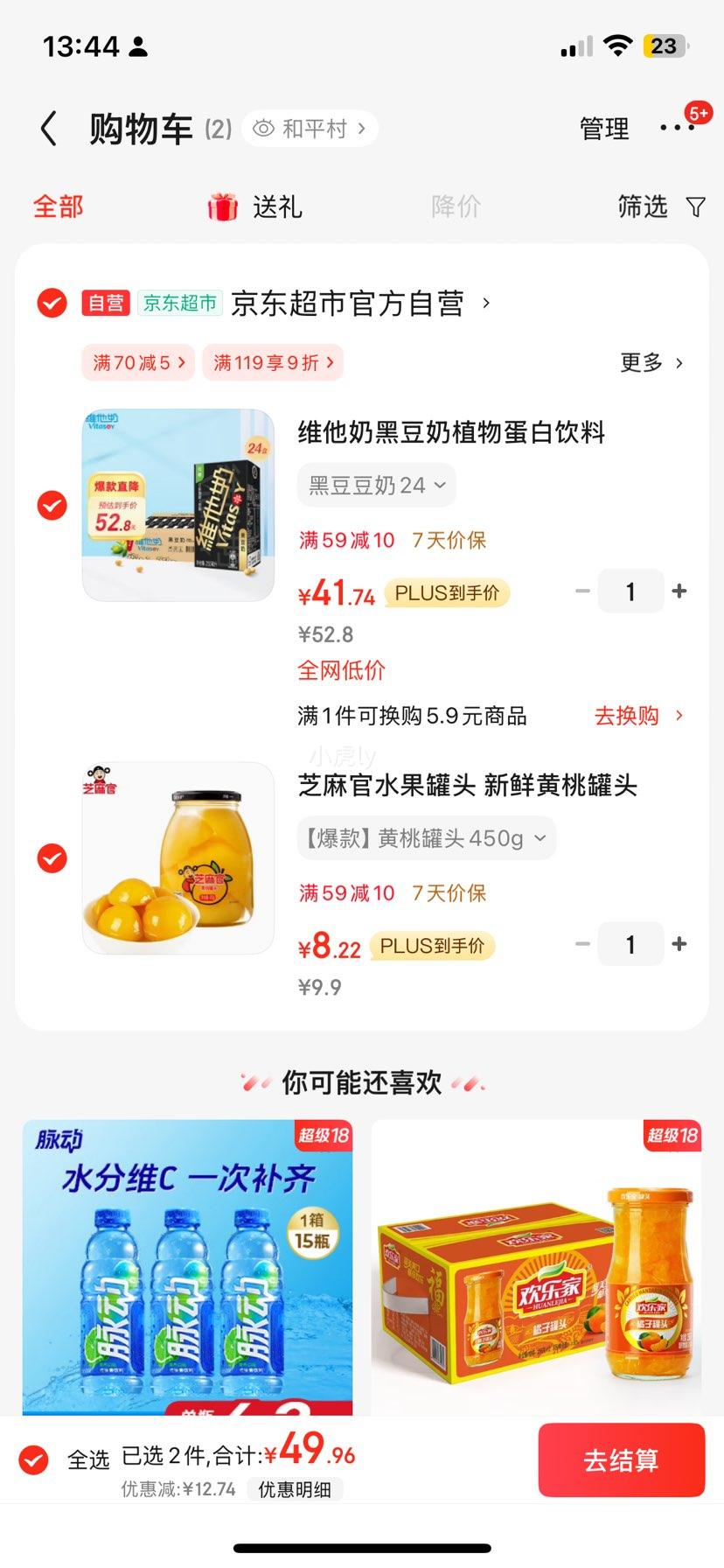This screenshot has height=1568, width=724.
Task: Increase Vitasoy soymilk quantity with plus icon
Action: (x=679, y=591)
